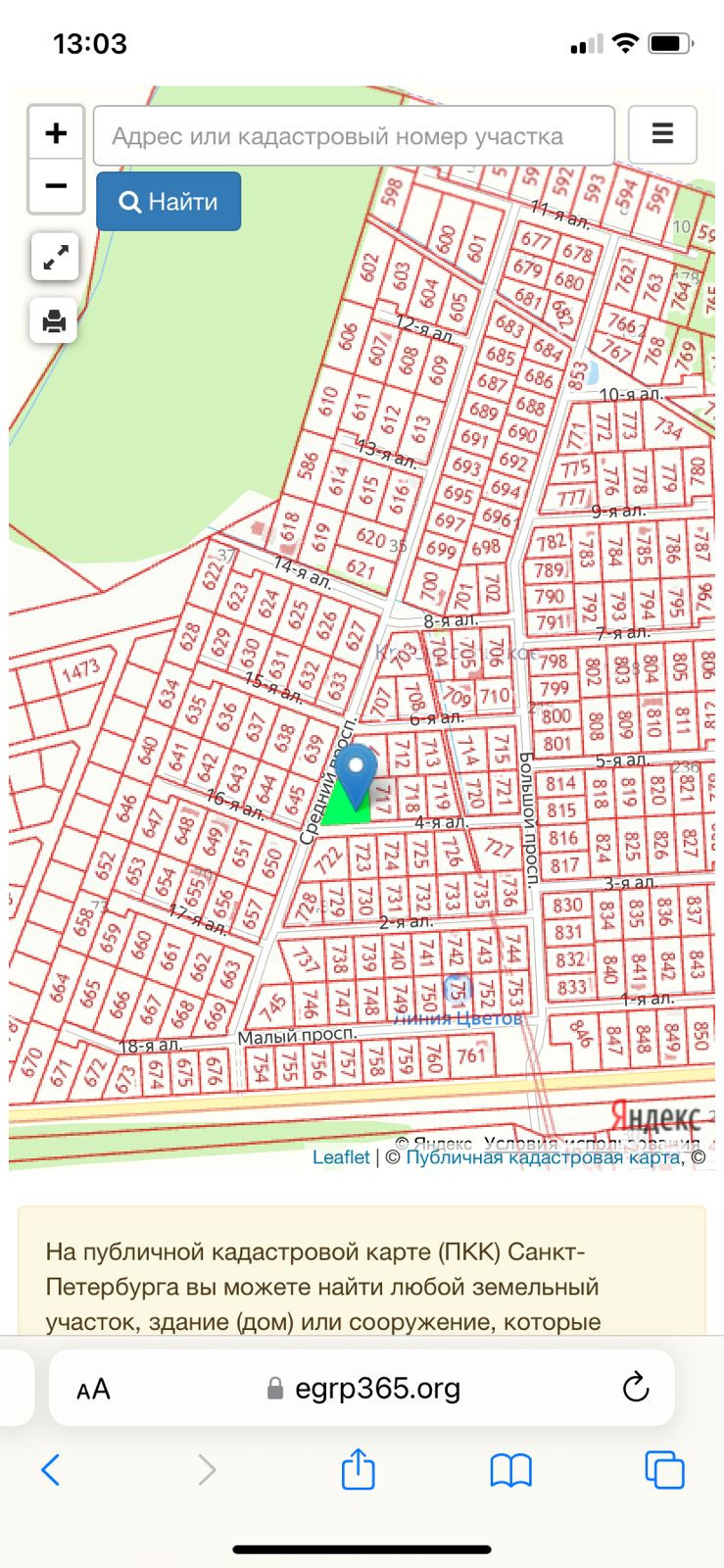Share this page via Safari share icon
The image size is (724, 1568).
click(x=359, y=1469)
